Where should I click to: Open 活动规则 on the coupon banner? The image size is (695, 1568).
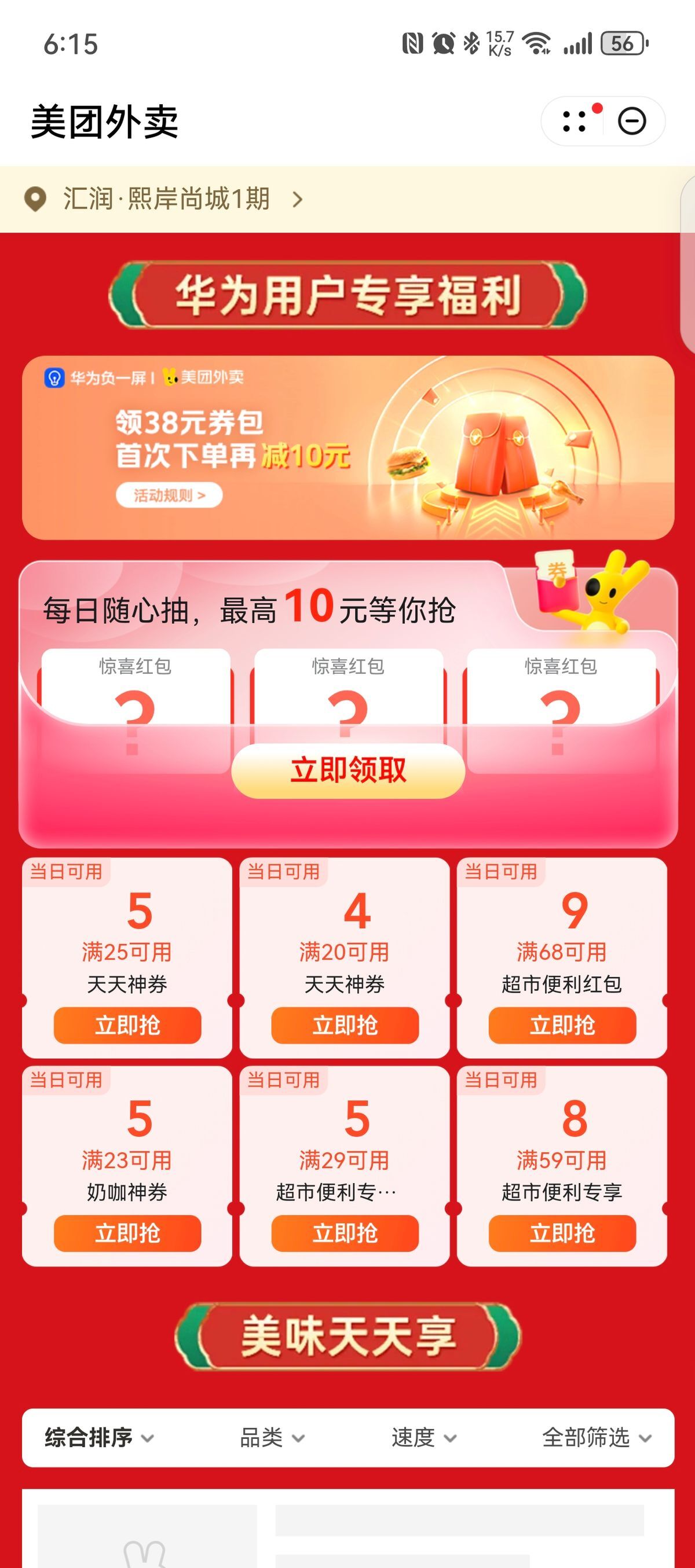[x=169, y=495]
